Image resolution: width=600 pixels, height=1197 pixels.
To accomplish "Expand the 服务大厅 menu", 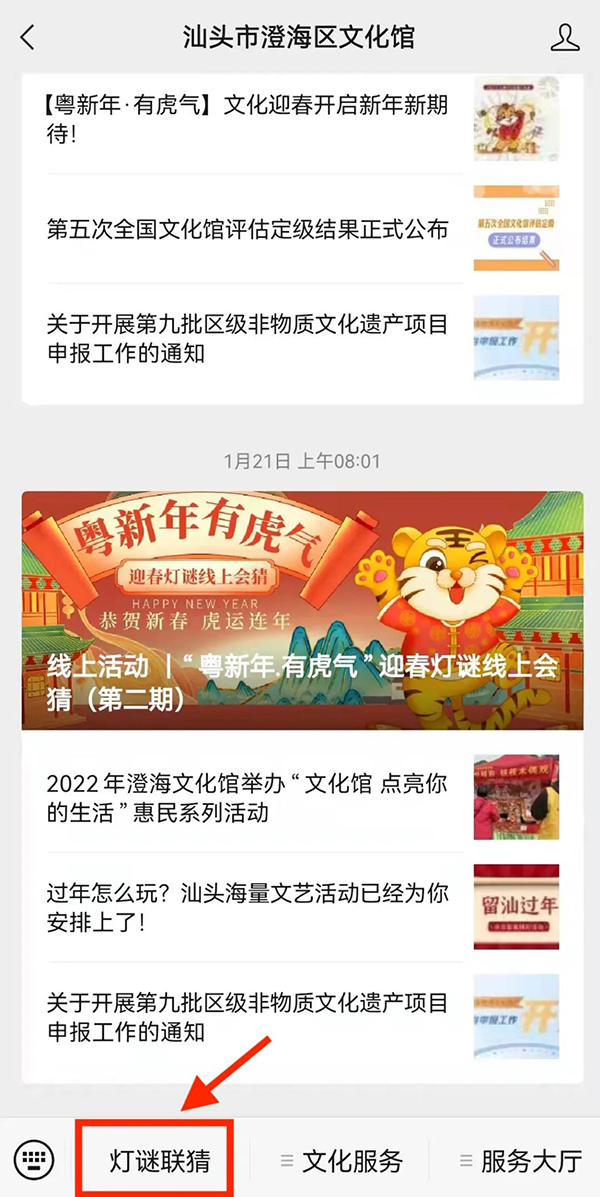I will tap(520, 1161).
